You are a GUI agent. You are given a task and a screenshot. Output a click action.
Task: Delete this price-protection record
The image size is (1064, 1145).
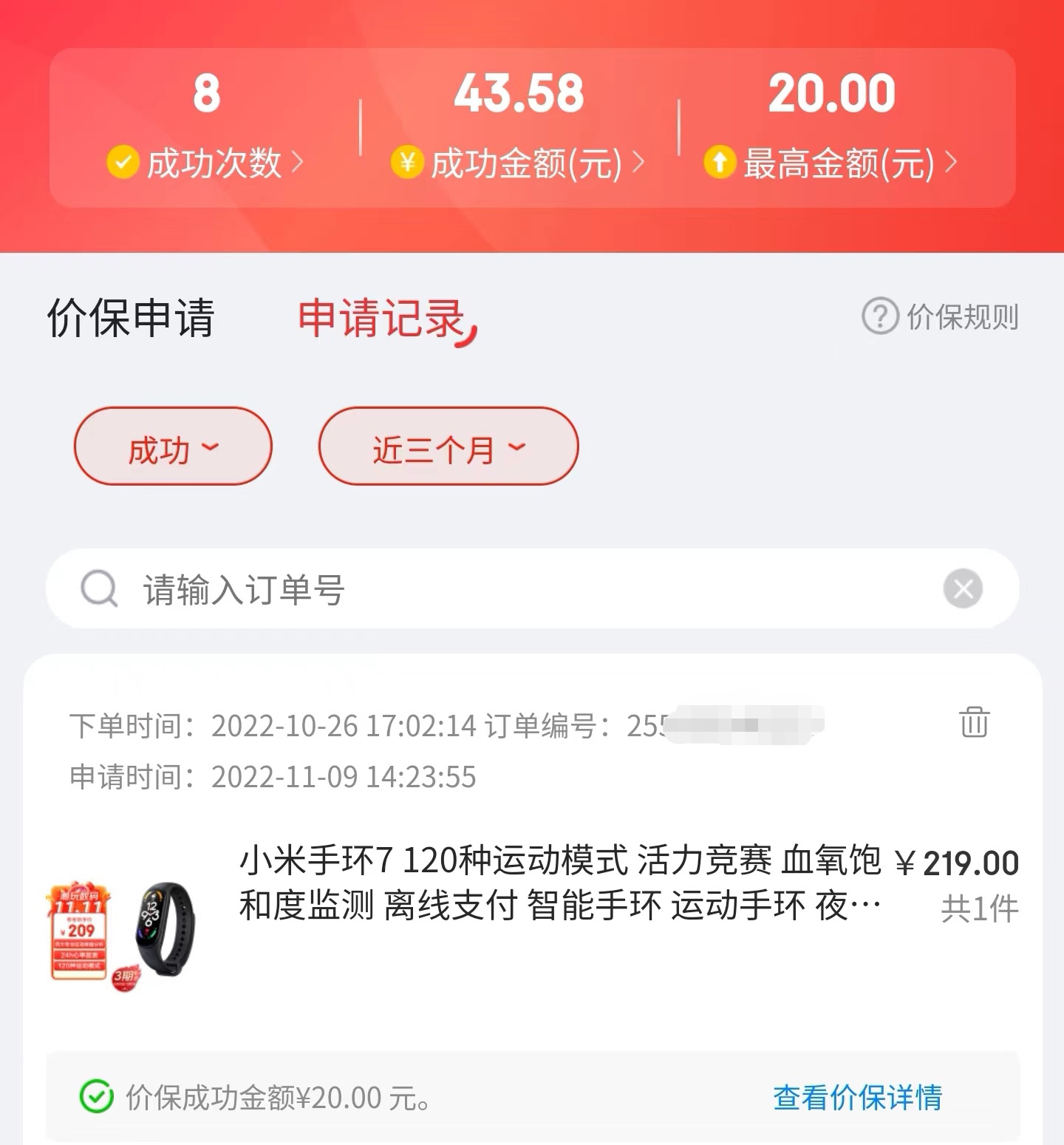click(974, 721)
